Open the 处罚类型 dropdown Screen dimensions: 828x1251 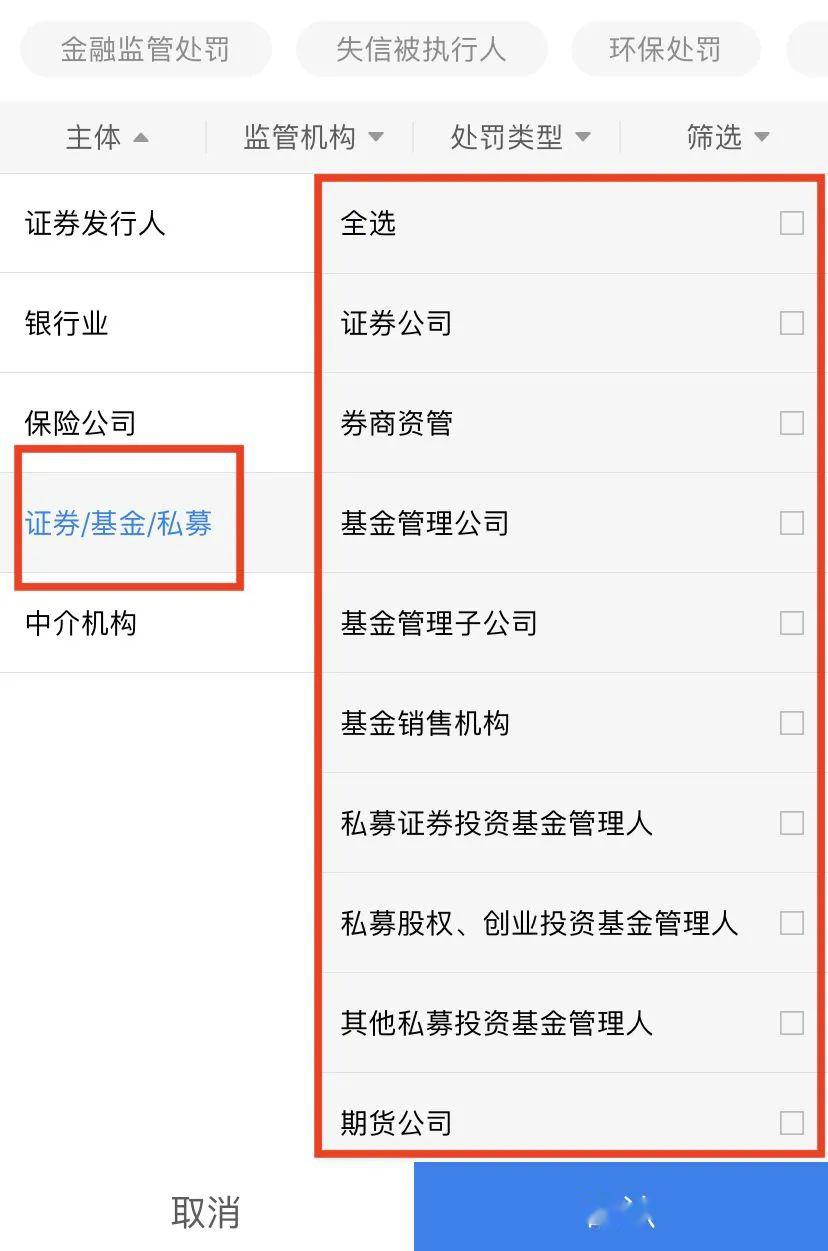coord(520,137)
